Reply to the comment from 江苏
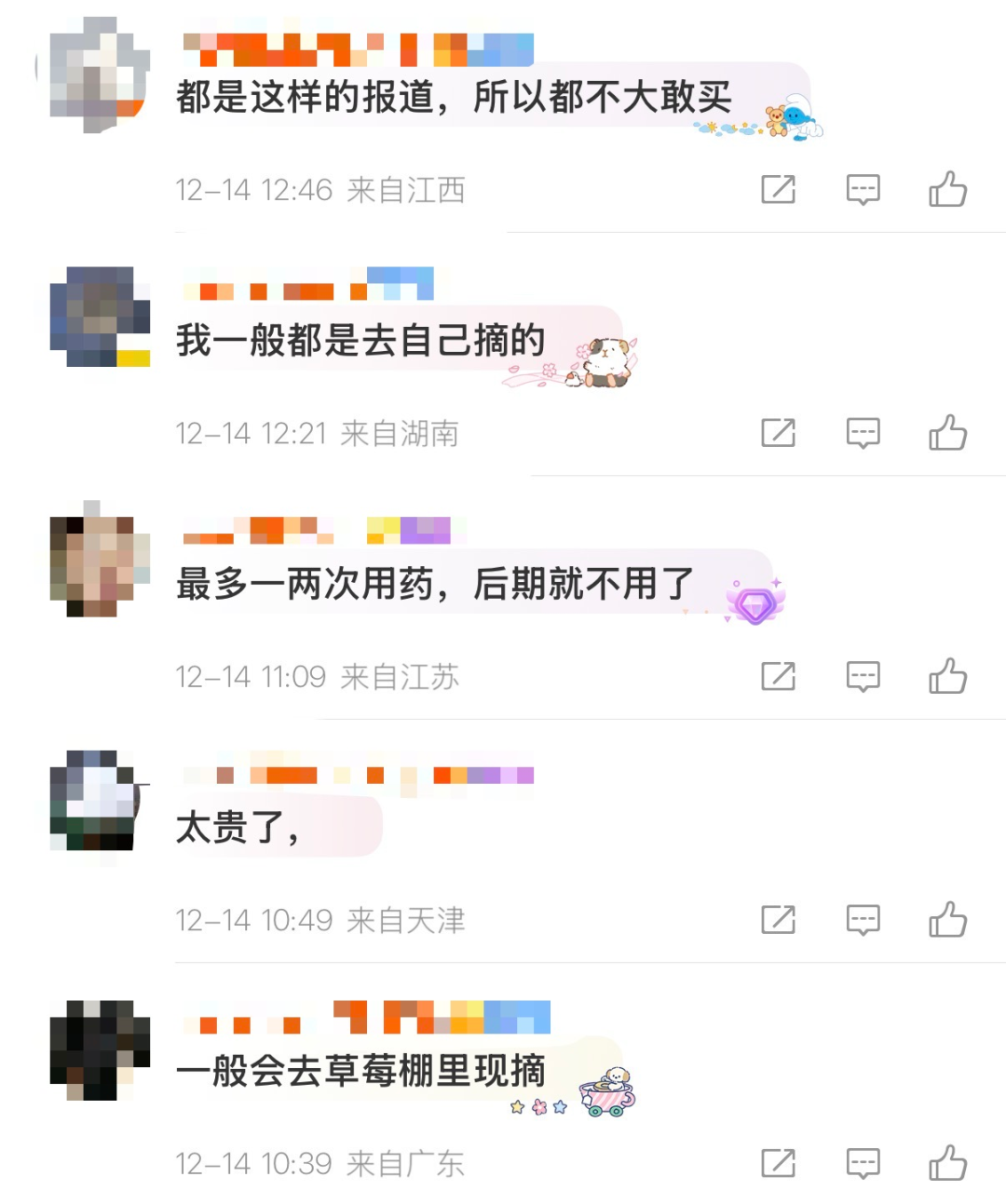The width and height of the screenshot is (1006, 1204). (x=863, y=676)
